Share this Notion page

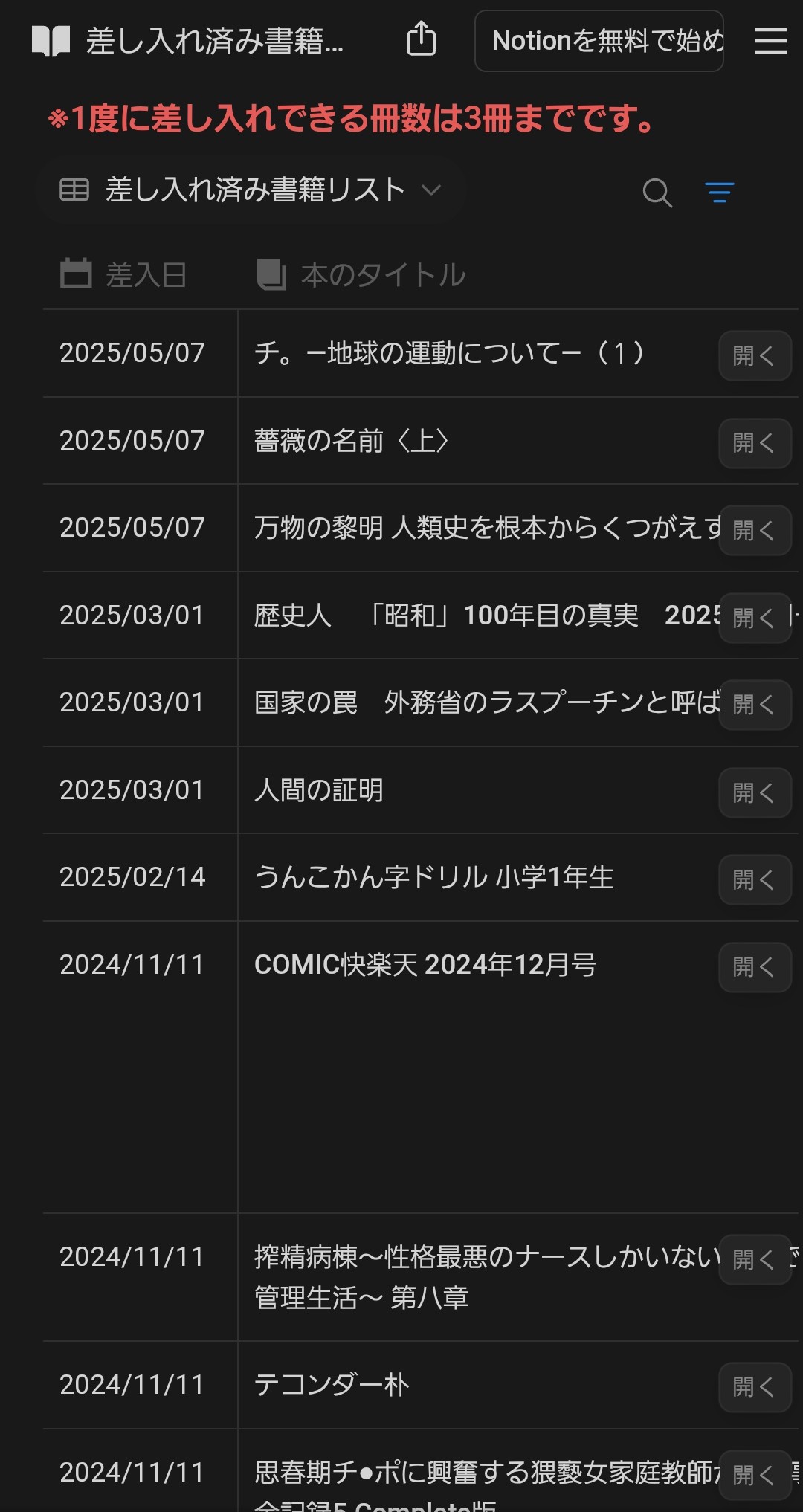point(421,39)
